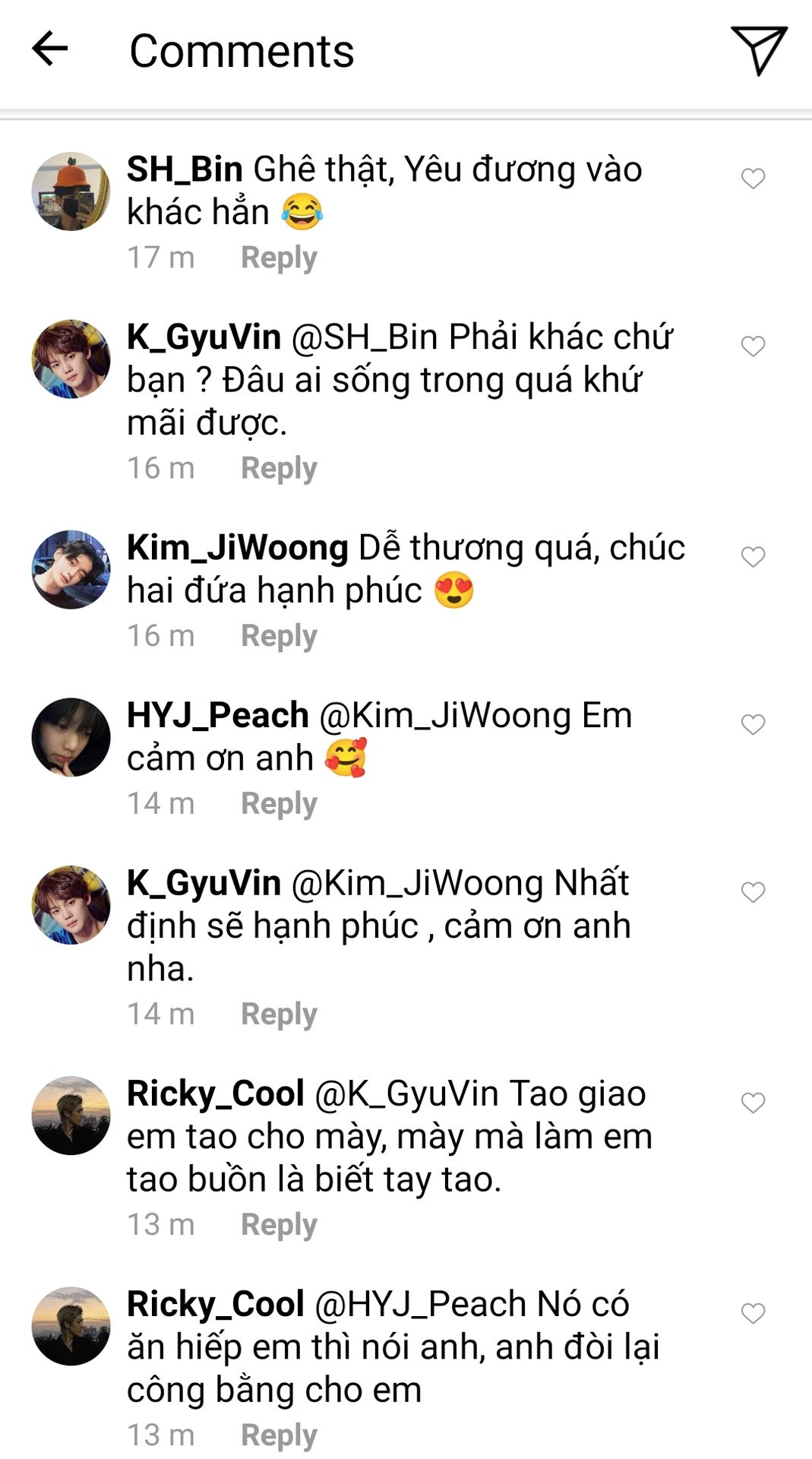
Task: Open Kim_JiWoong's profile via username
Action: pyautogui.click(x=237, y=548)
